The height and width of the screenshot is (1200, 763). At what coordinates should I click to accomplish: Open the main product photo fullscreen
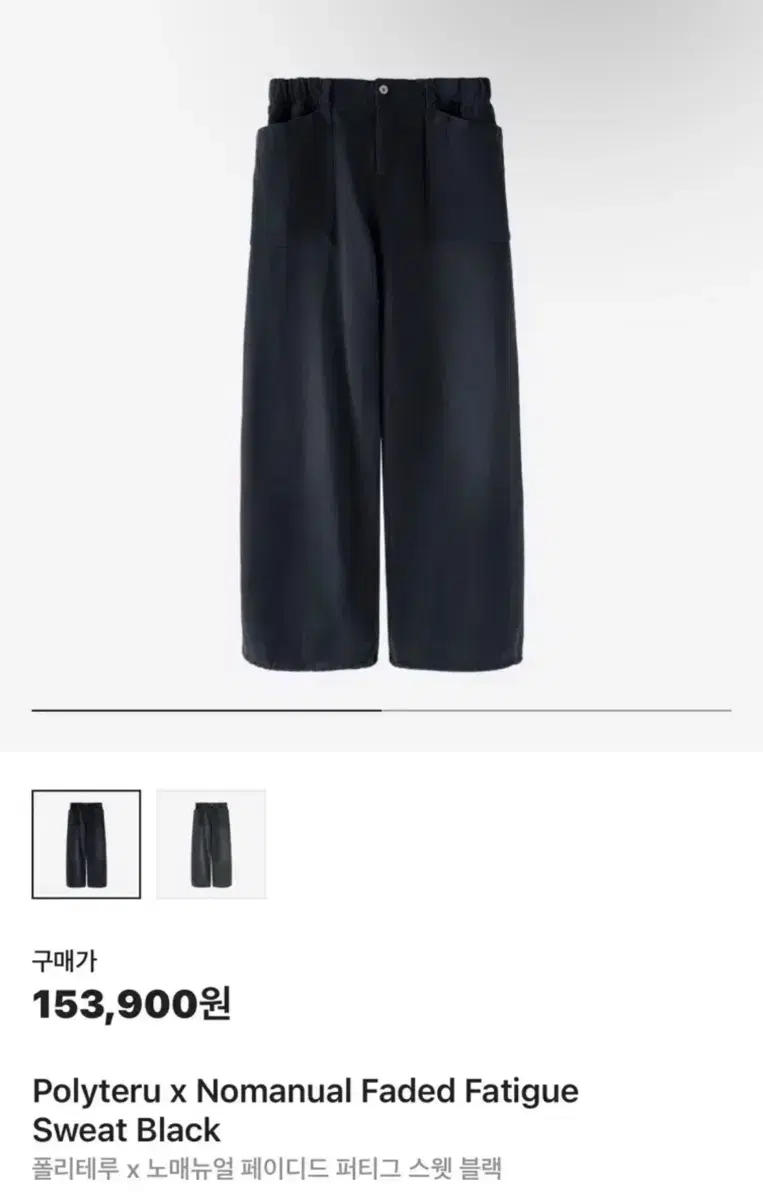(380, 370)
